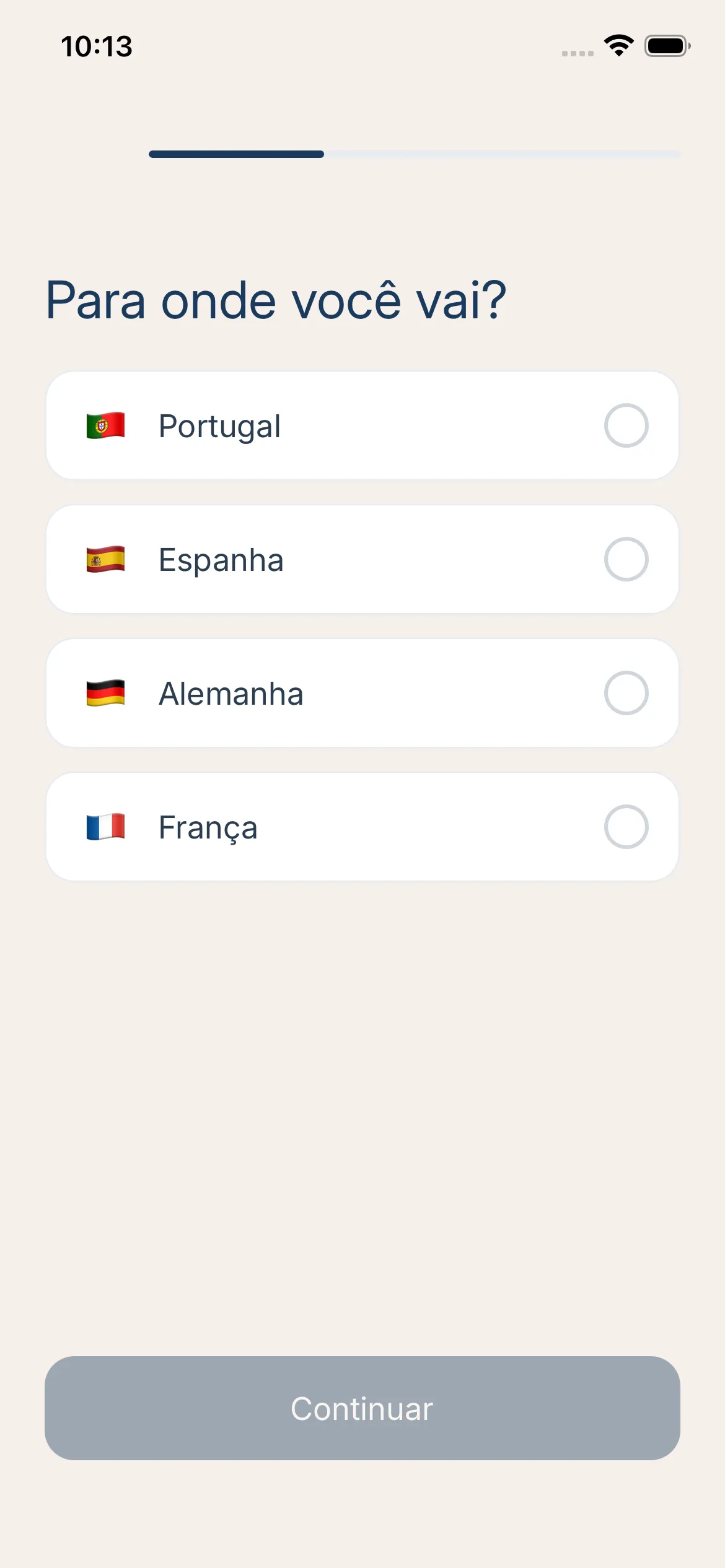Select the Espanha radio button
The image size is (725, 1568).
[x=626, y=559]
